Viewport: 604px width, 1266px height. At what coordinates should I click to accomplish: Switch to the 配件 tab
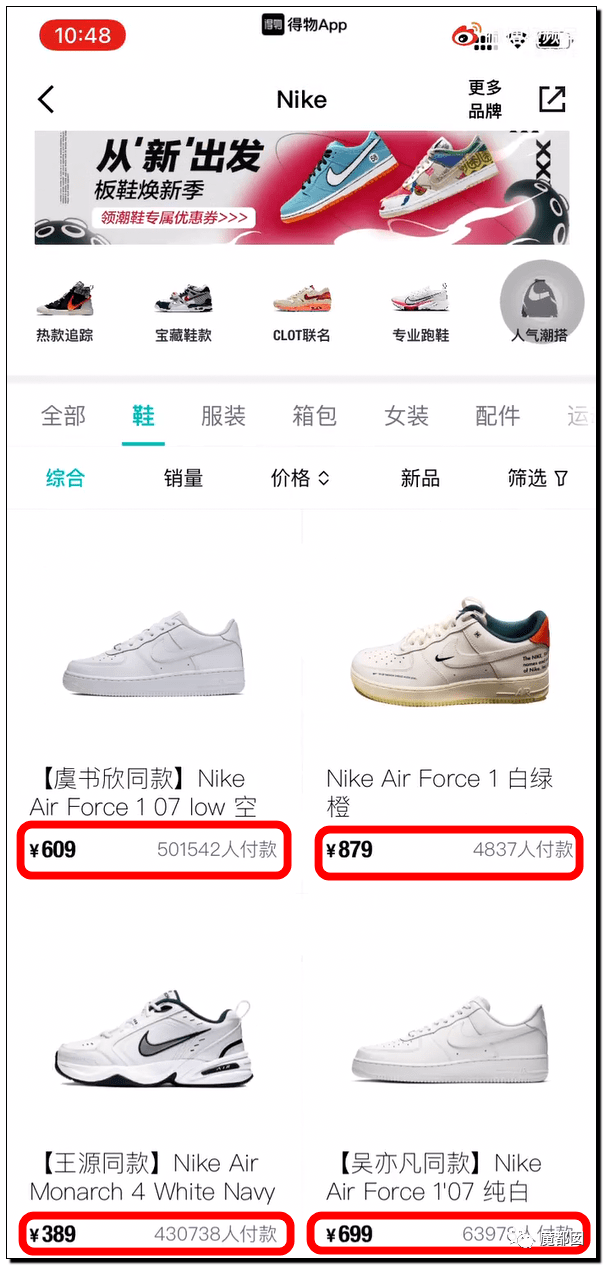pyautogui.click(x=498, y=416)
